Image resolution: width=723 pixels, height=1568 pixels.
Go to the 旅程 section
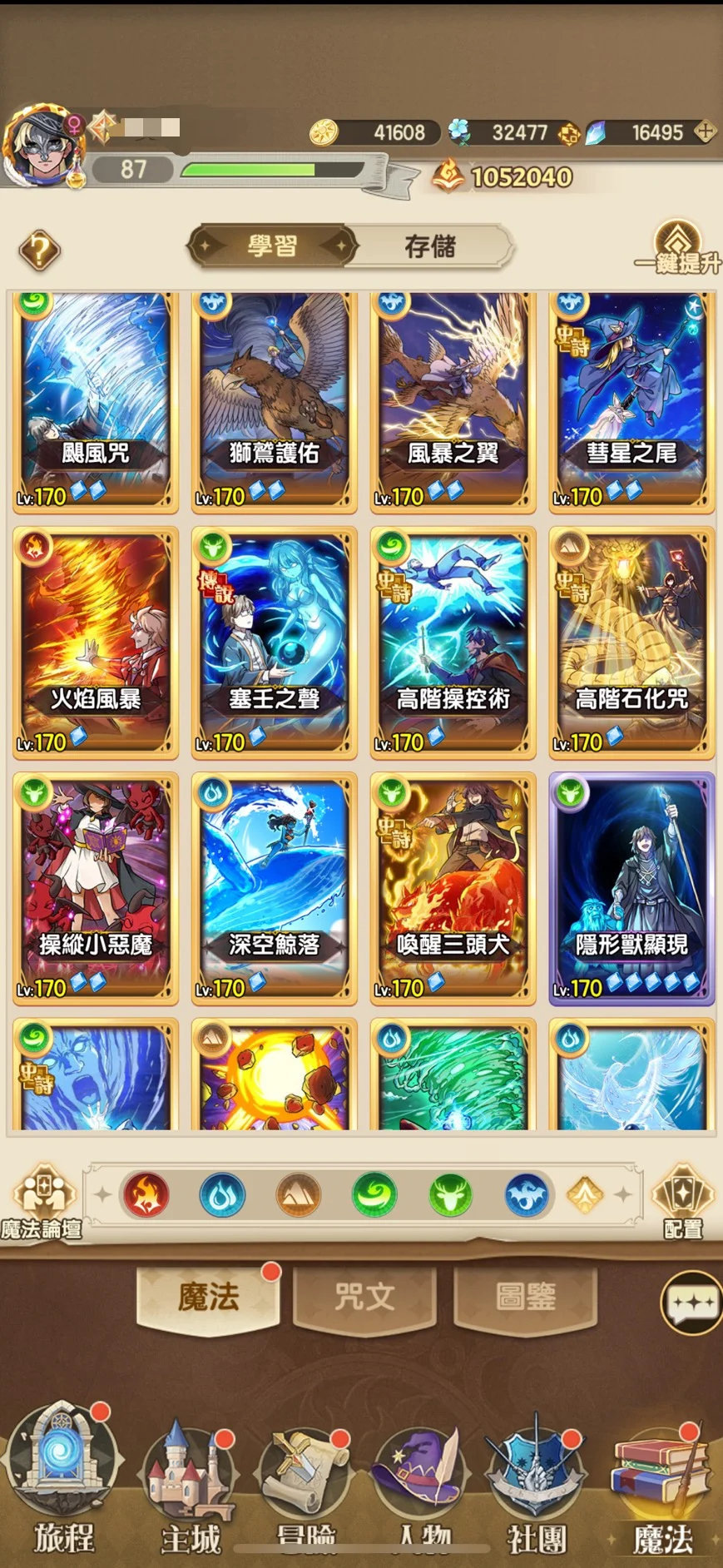coord(62,1481)
